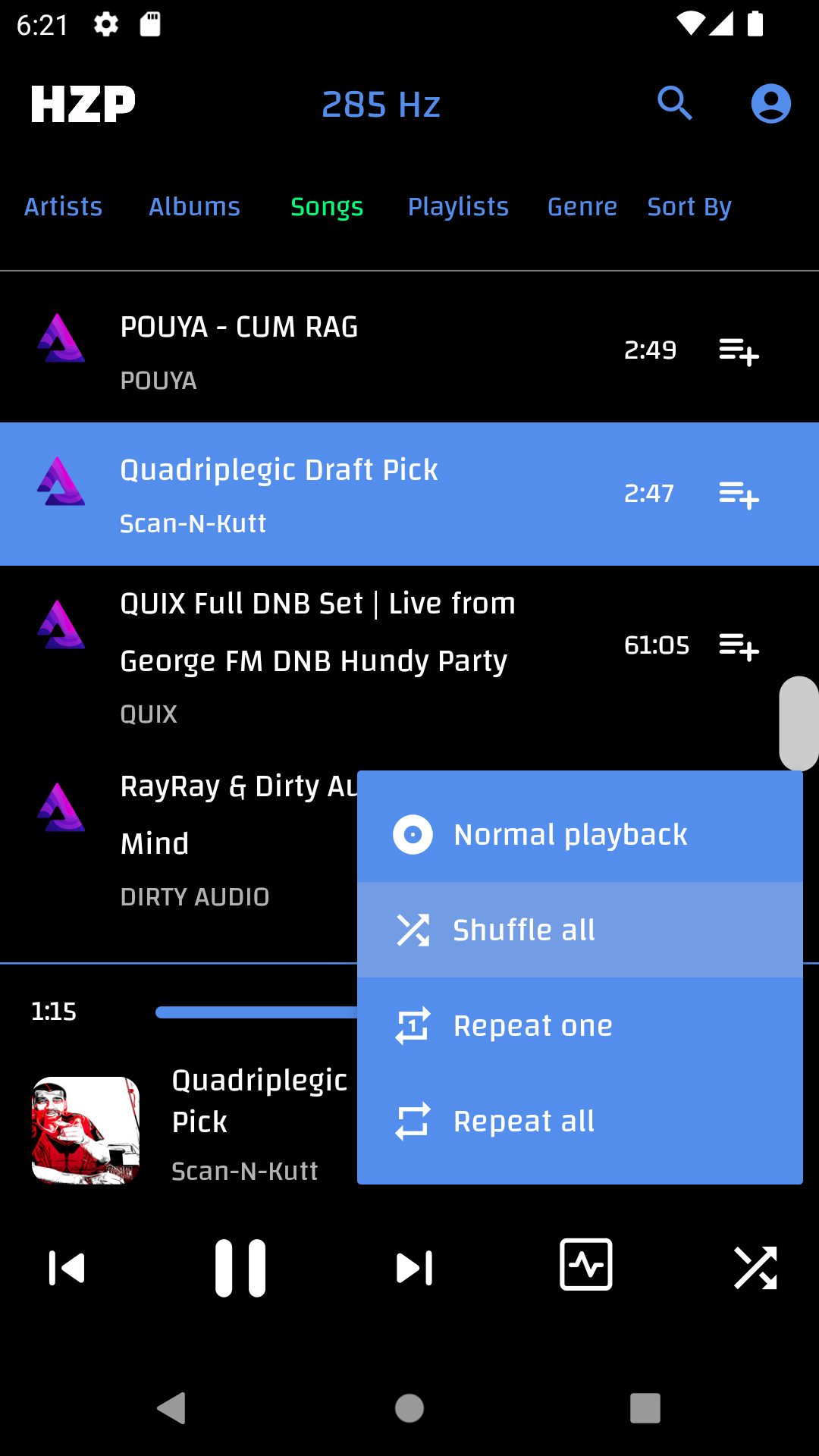The height and width of the screenshot is (1456, 819).
Task: Switch to the Artists tab
Action: (63, 207)
